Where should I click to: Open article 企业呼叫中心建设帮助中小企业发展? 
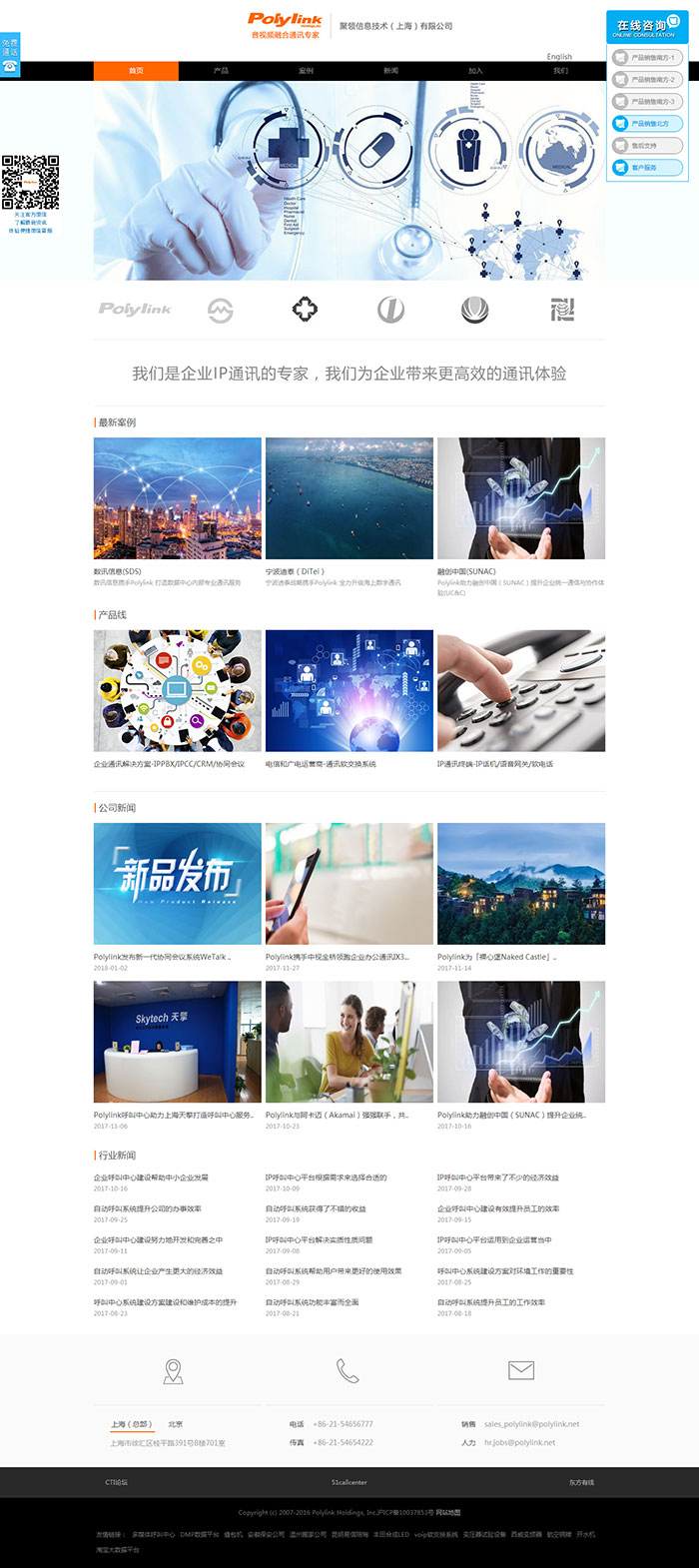click(x=151, y=1177)
